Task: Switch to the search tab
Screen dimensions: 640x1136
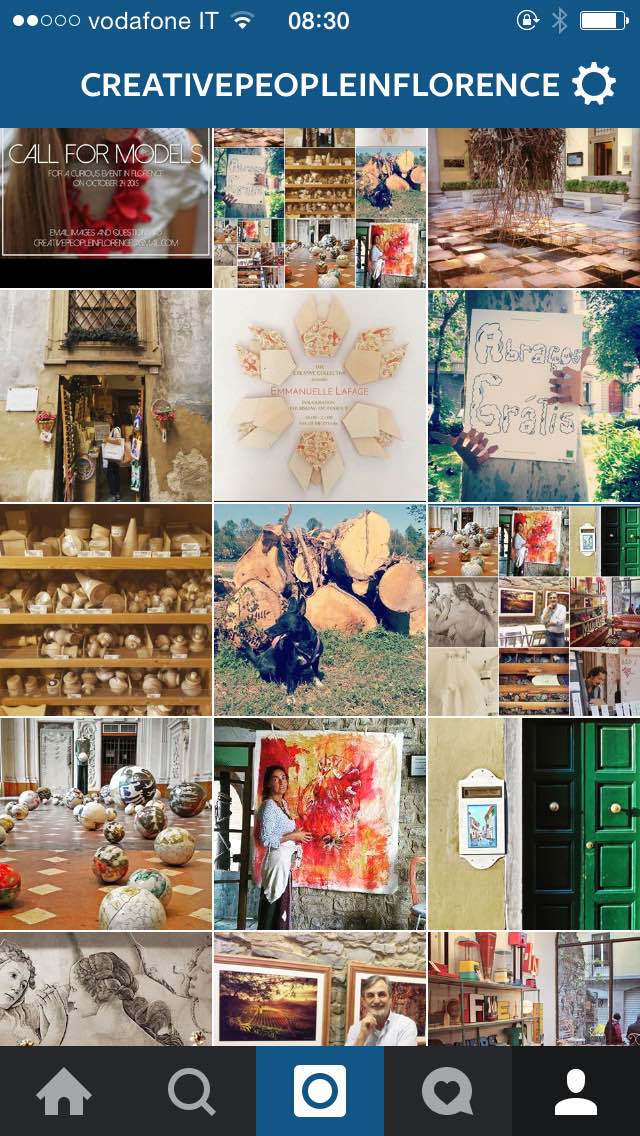Action: pyautogui.click(x=192, y=1091)
